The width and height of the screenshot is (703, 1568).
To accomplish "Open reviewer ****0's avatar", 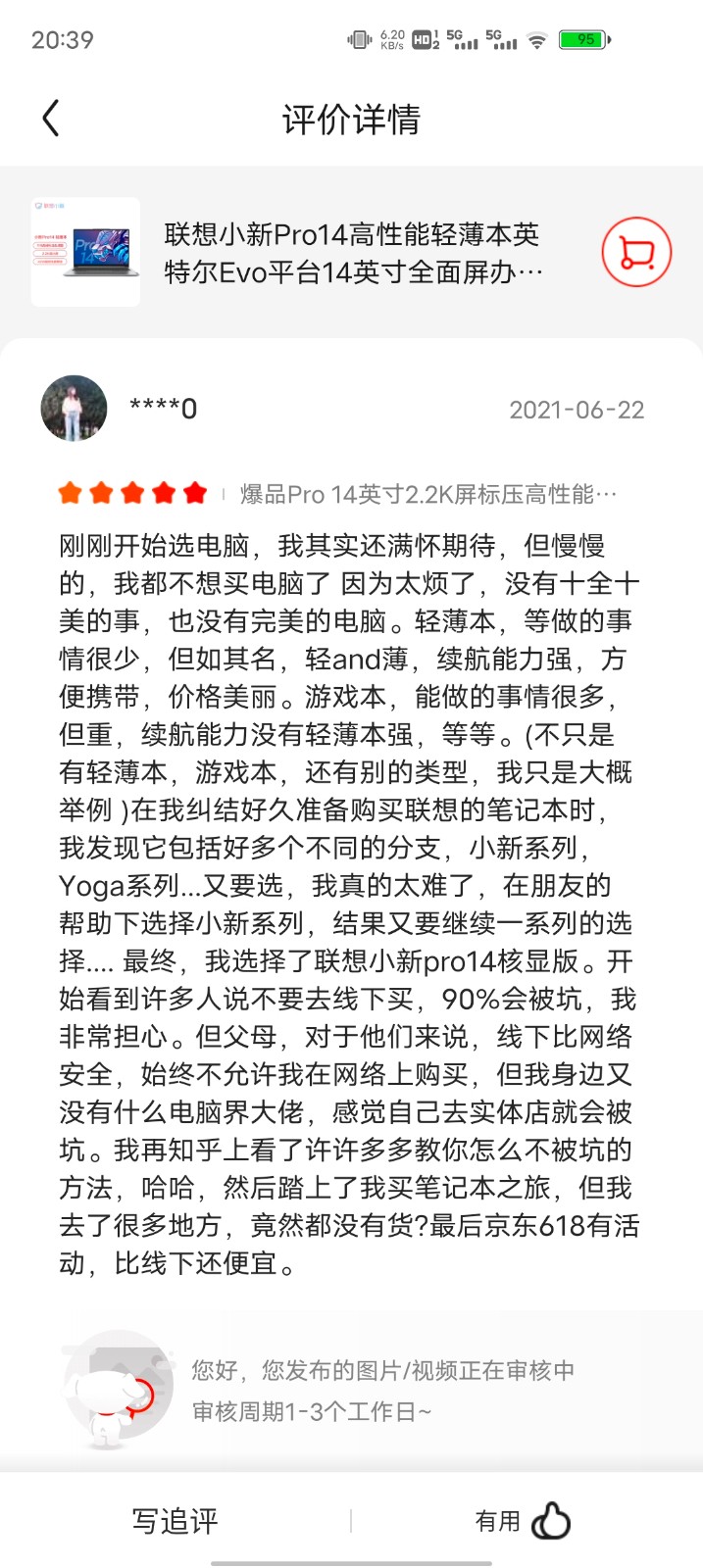I will coord(74,408).
